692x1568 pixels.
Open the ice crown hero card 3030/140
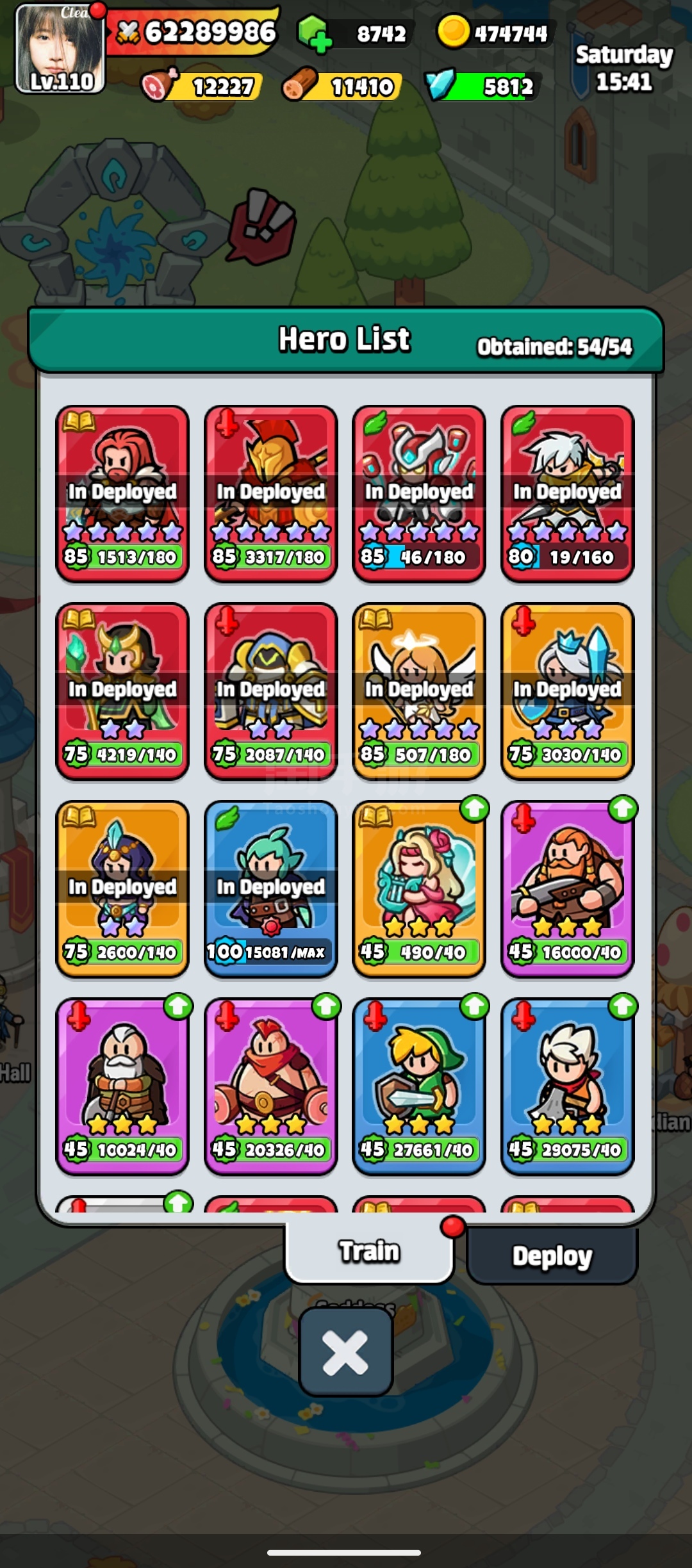click(567, 690)
